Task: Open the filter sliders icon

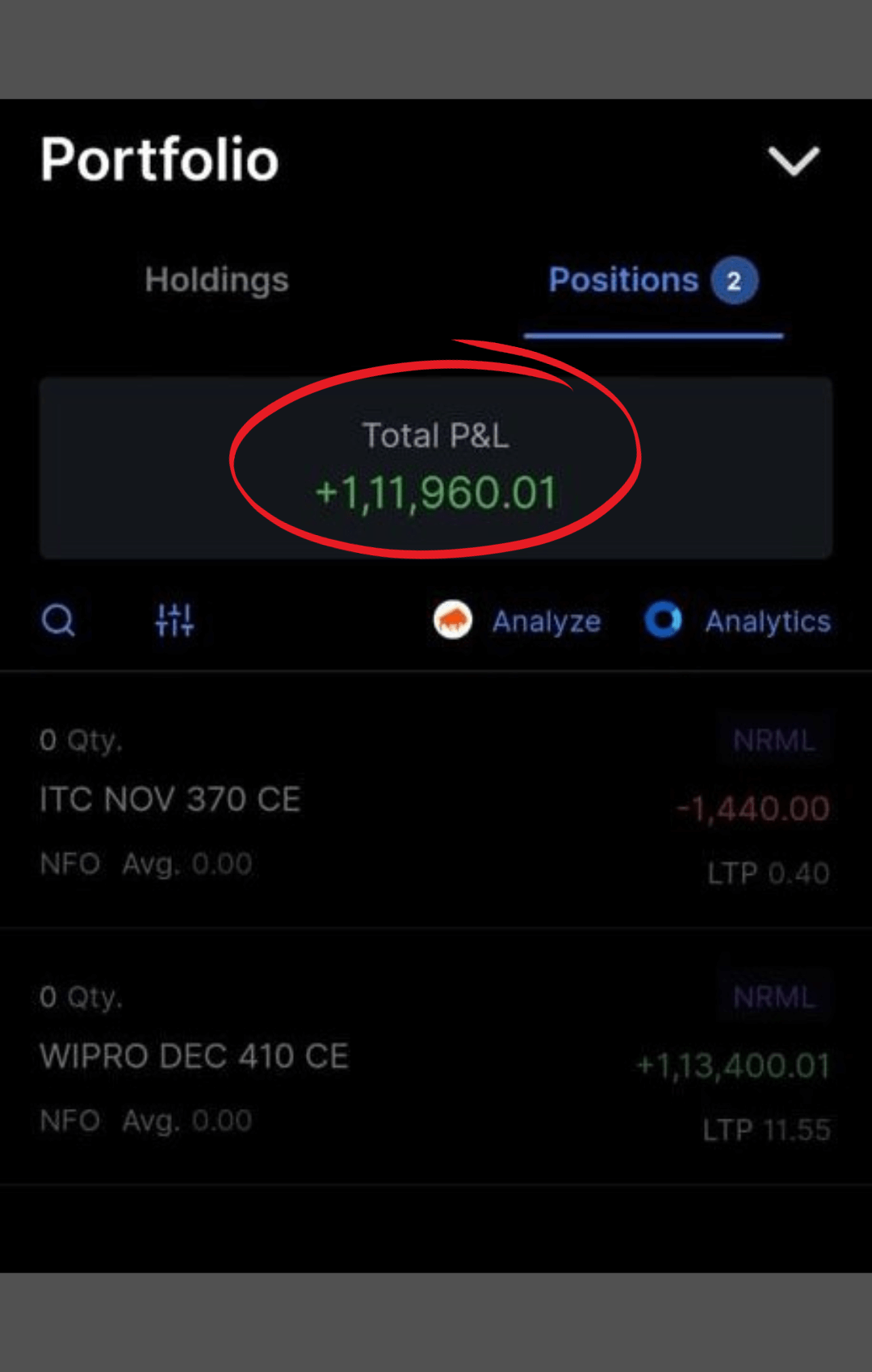Action: pos(174,621)
